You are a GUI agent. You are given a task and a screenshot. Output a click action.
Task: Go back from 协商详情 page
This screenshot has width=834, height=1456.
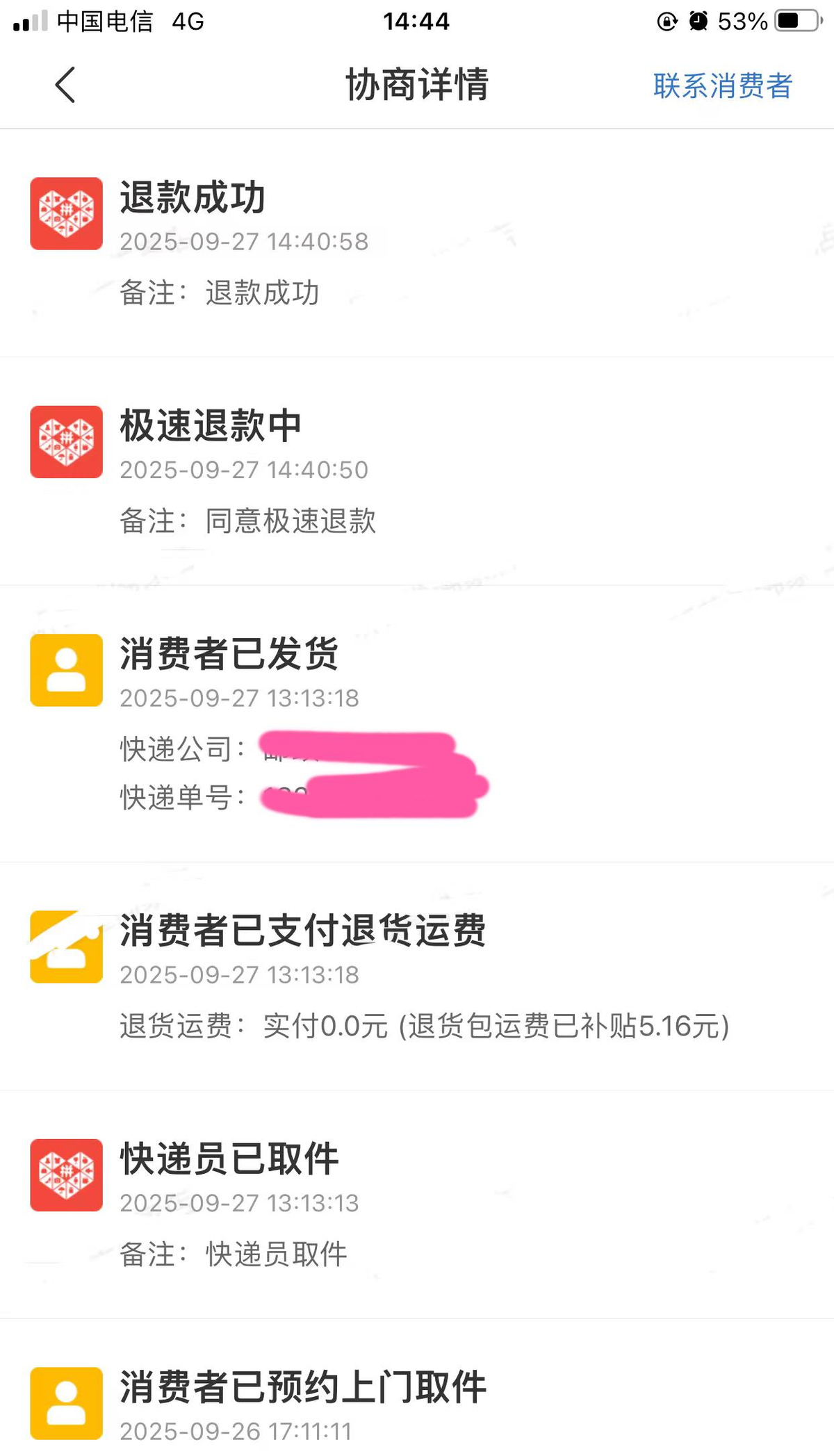point(65,85)
